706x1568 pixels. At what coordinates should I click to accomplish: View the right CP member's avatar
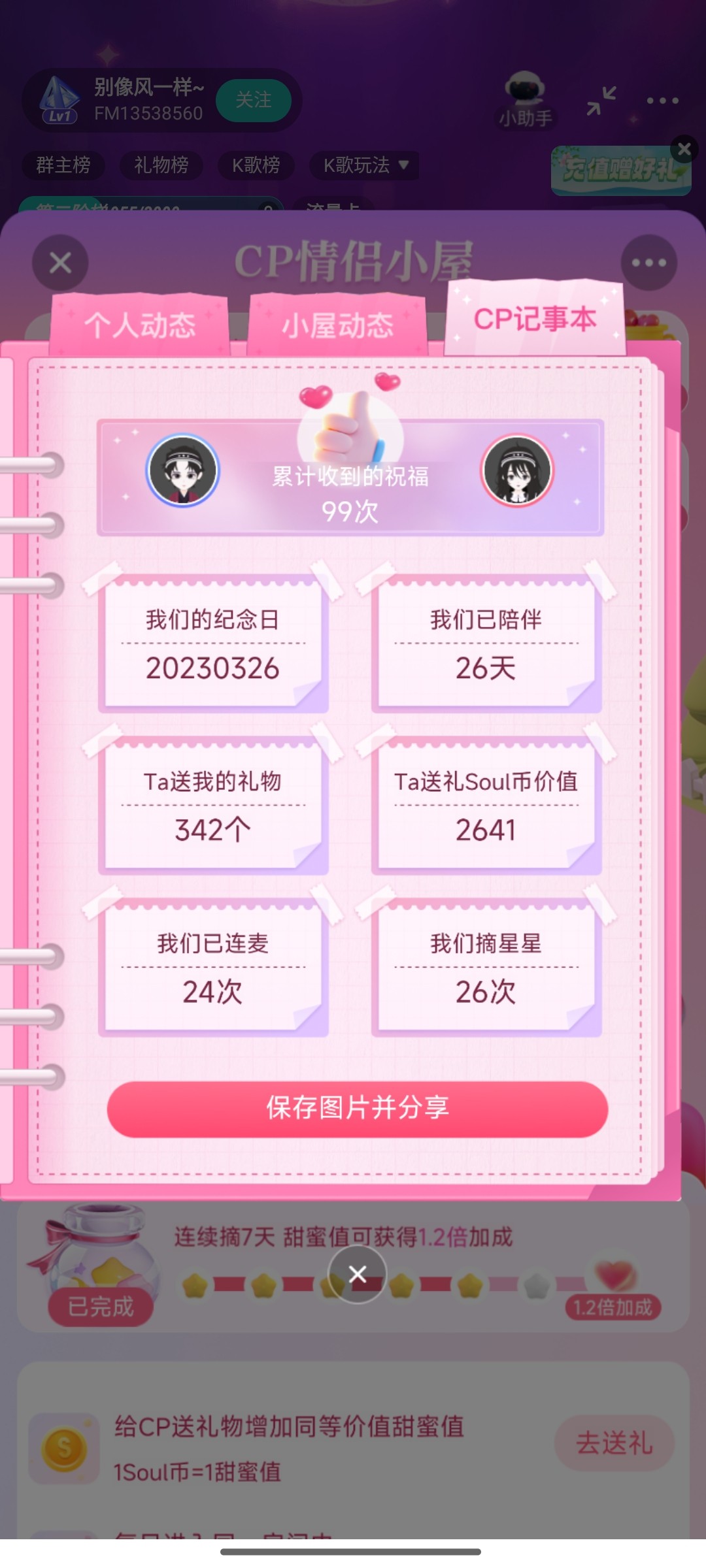518,470
